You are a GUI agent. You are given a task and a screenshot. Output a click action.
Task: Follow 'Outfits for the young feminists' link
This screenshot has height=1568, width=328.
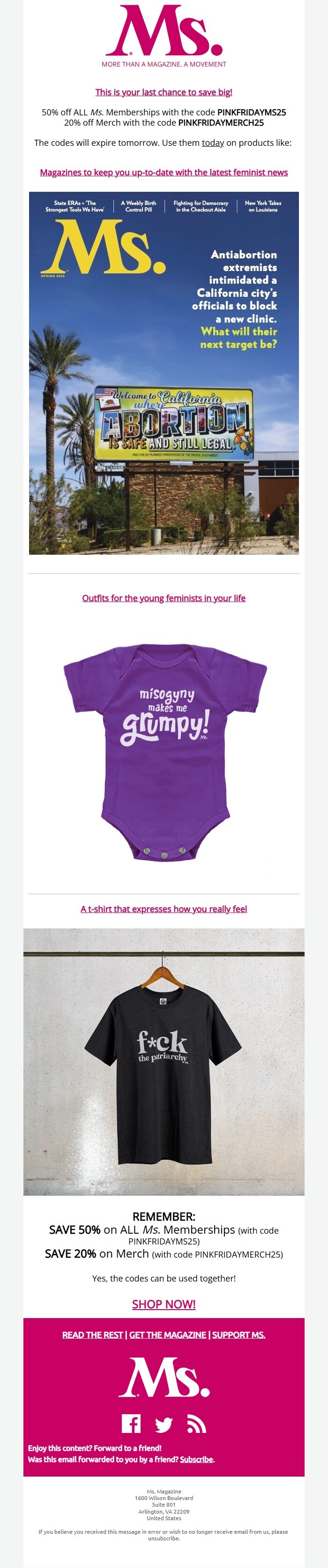[164, 598]
